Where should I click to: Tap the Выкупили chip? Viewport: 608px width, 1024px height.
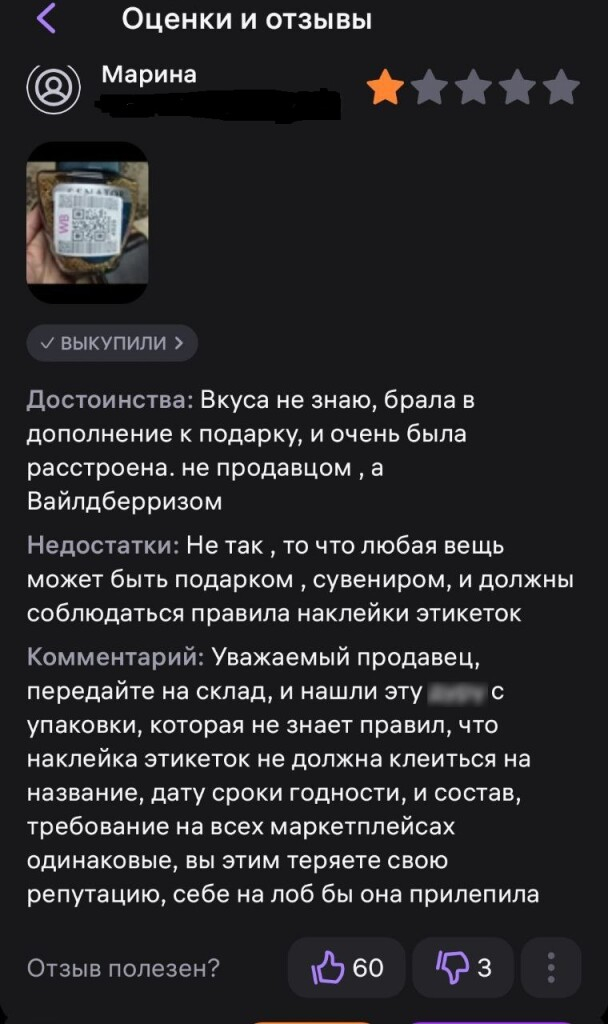[112, 343]
